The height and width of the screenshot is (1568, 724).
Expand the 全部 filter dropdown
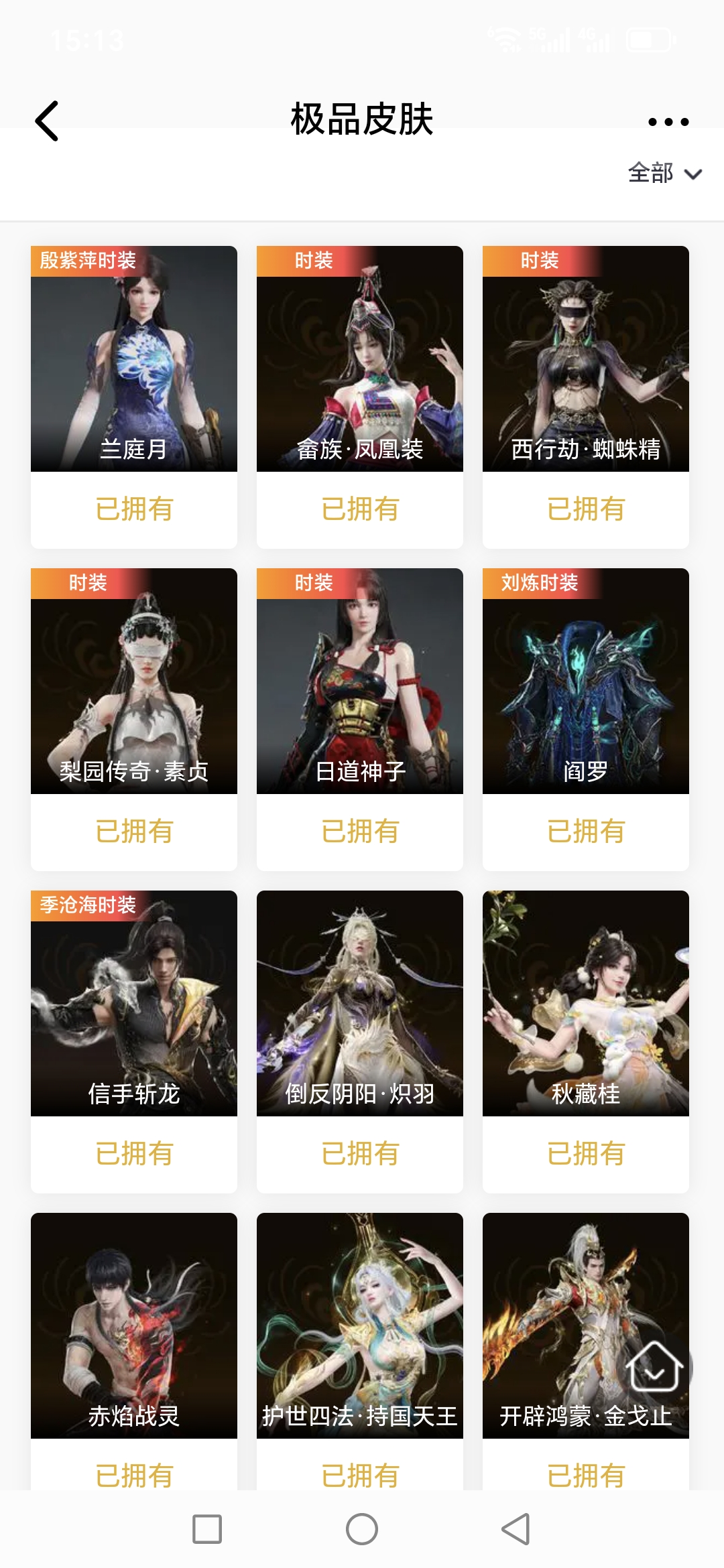click(664, 174)
